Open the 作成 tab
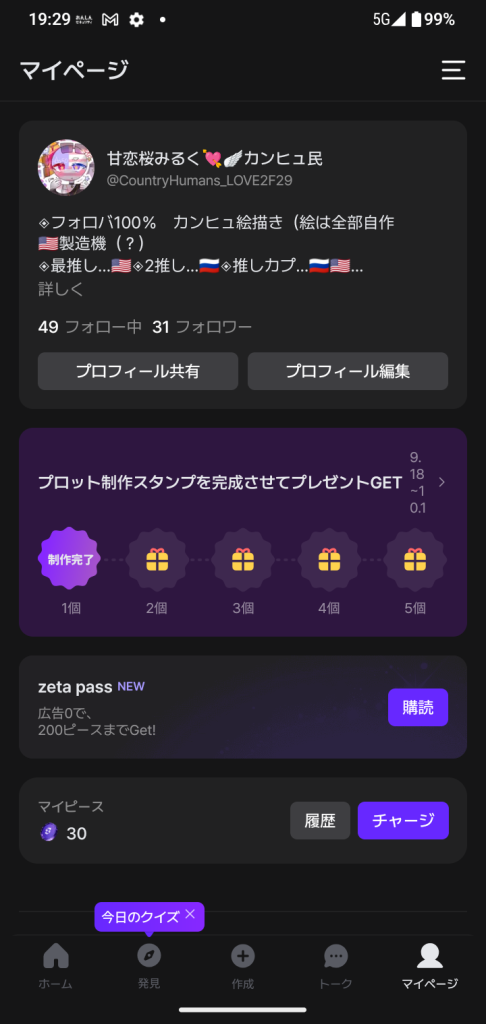Viewport: 486px width, 1024px height. coord(242,966)
